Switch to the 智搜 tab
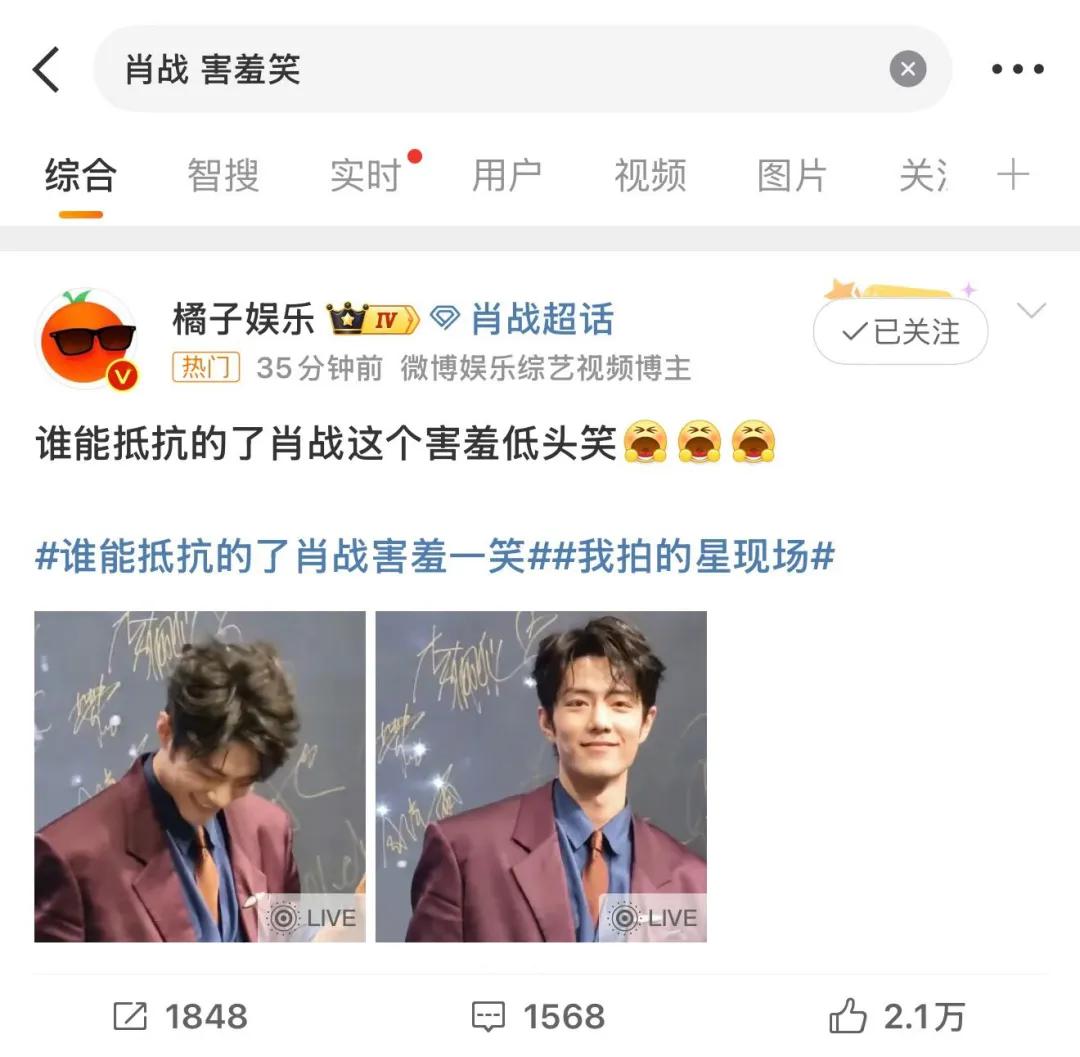 coord(223,176)
